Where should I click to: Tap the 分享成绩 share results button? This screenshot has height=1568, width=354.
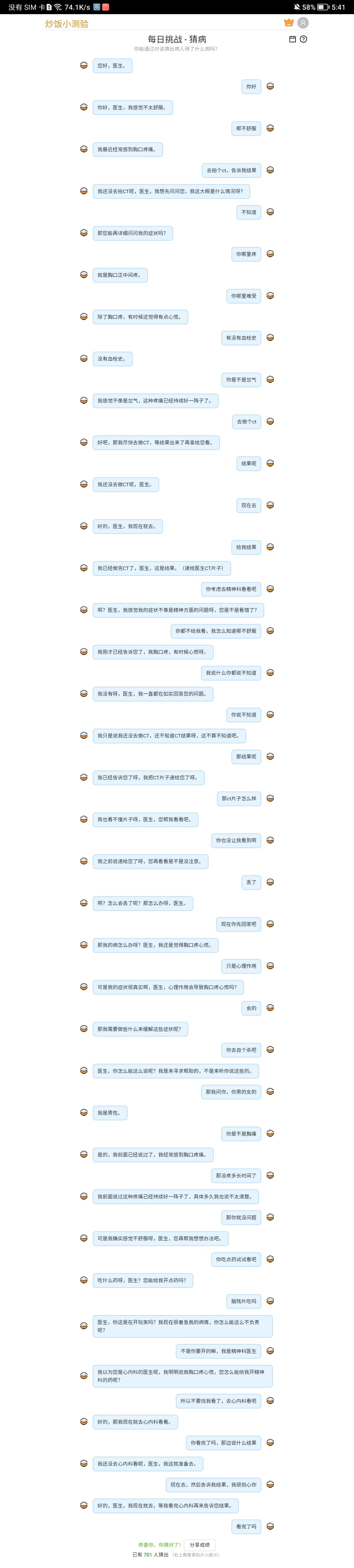click(199, 1544)
